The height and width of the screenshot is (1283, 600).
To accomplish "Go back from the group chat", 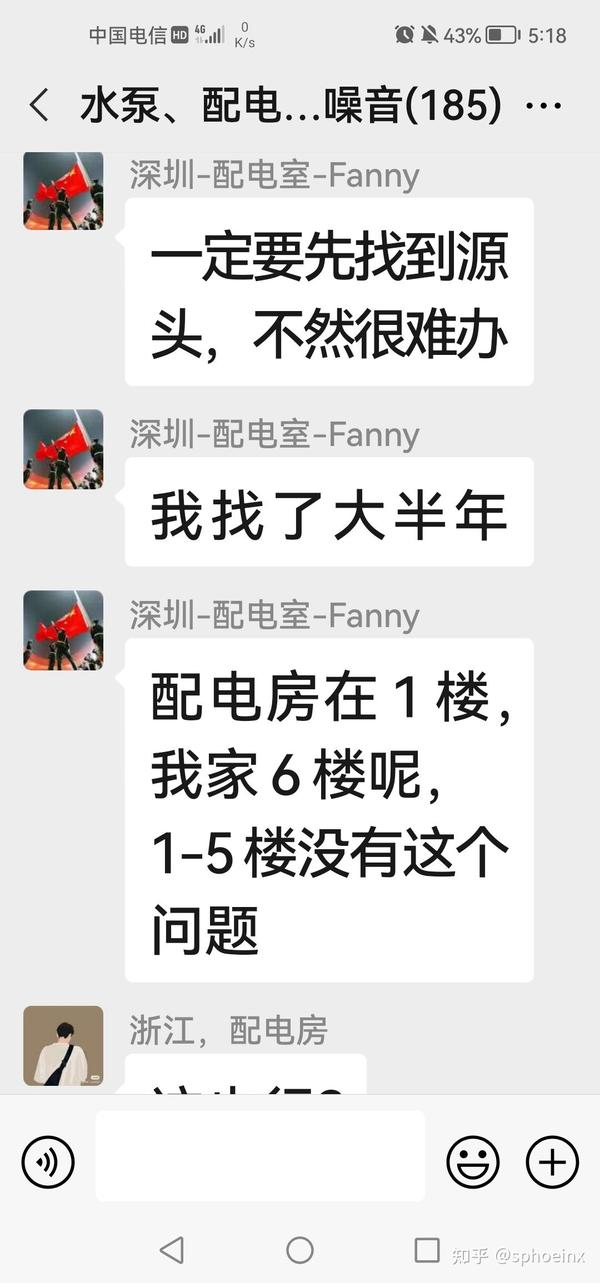I will pos(39,105).
